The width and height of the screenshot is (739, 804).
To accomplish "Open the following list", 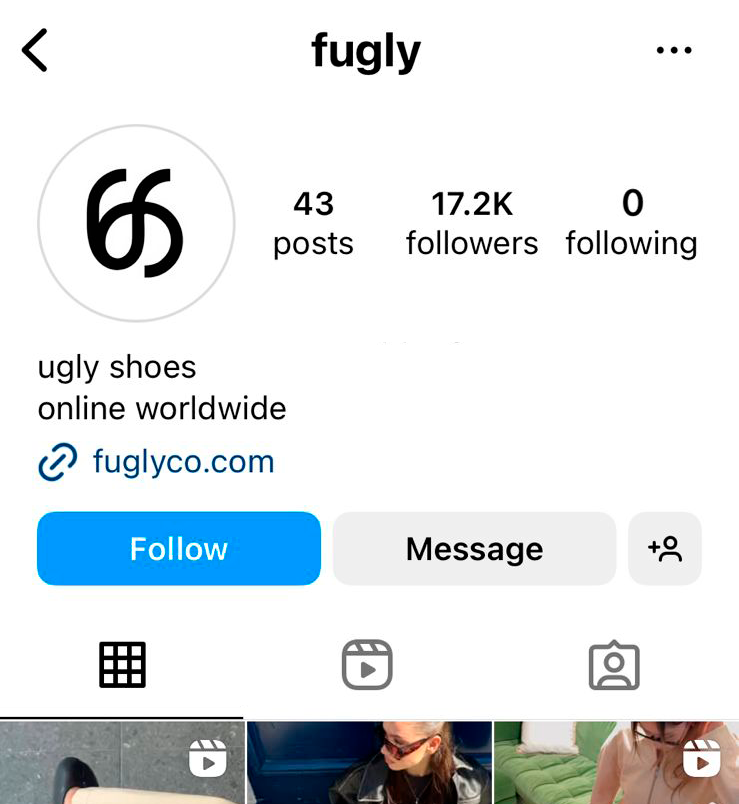I will pyautogui.click(x=631, y=223).
